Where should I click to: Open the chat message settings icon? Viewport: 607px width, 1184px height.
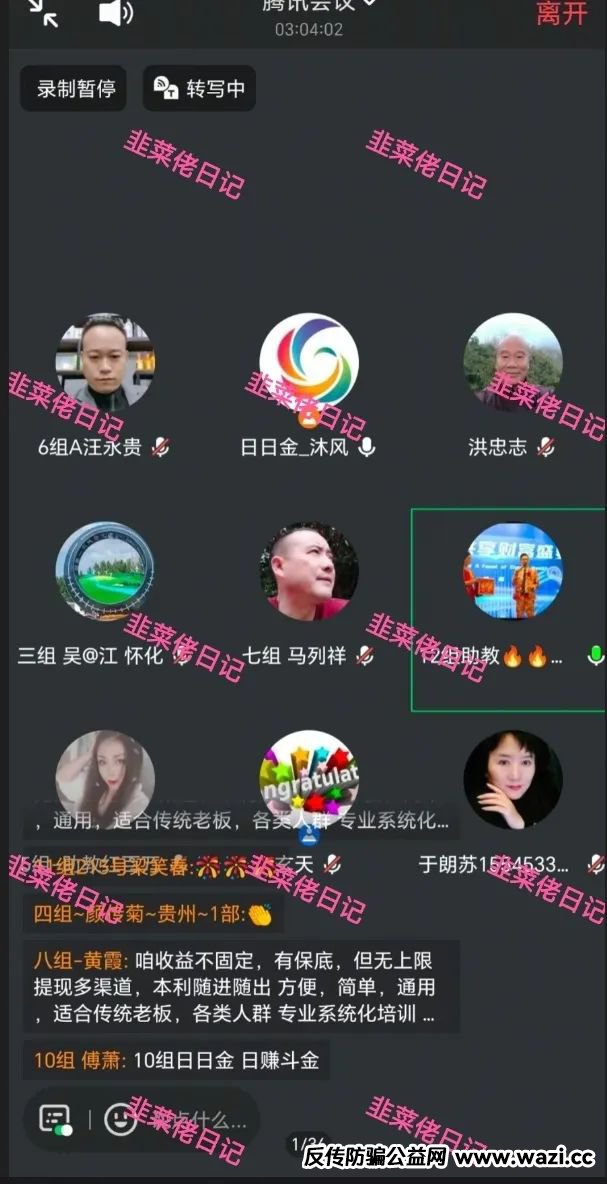pos(55,1119)
